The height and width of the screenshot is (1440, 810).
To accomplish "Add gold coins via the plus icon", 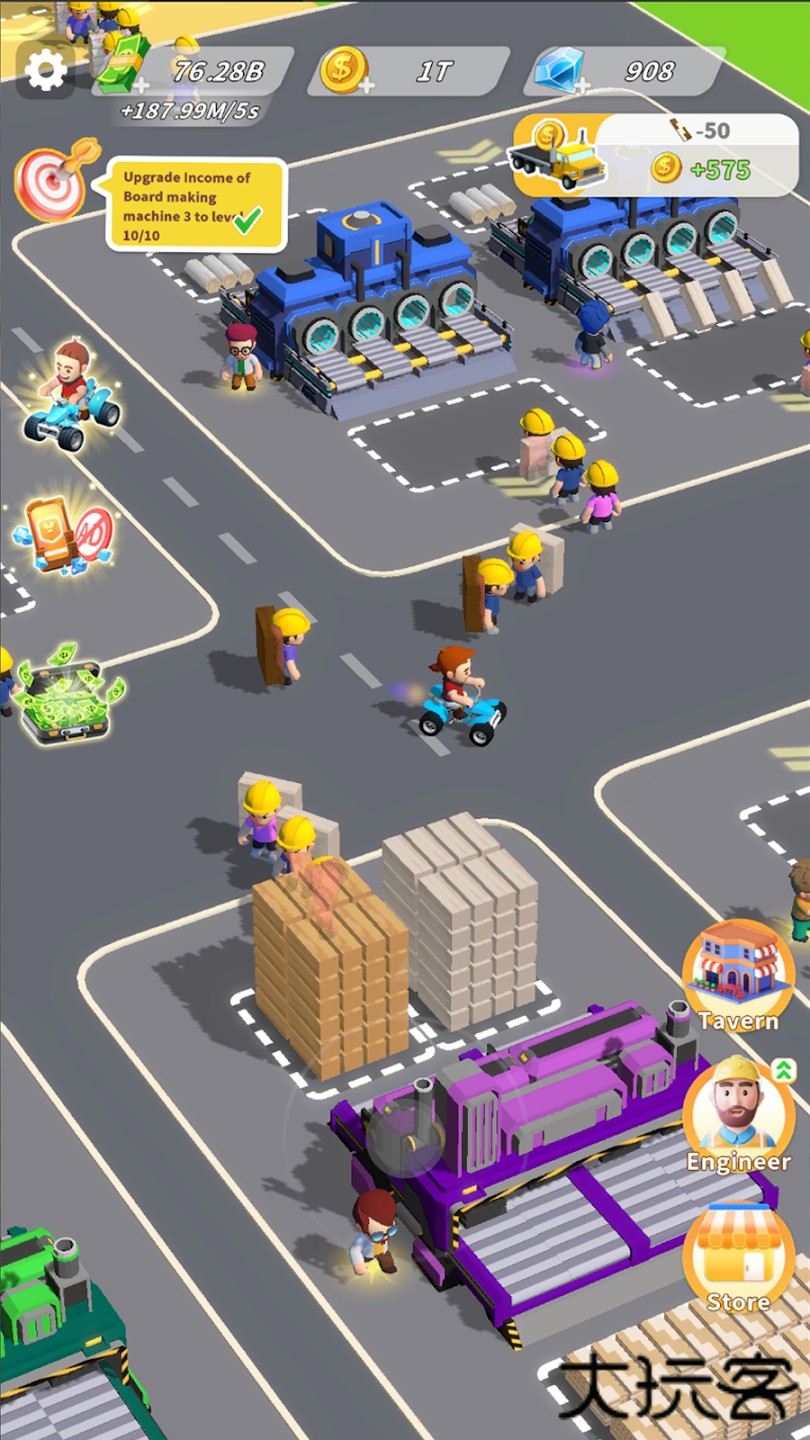I will click(x=366, y=86).
